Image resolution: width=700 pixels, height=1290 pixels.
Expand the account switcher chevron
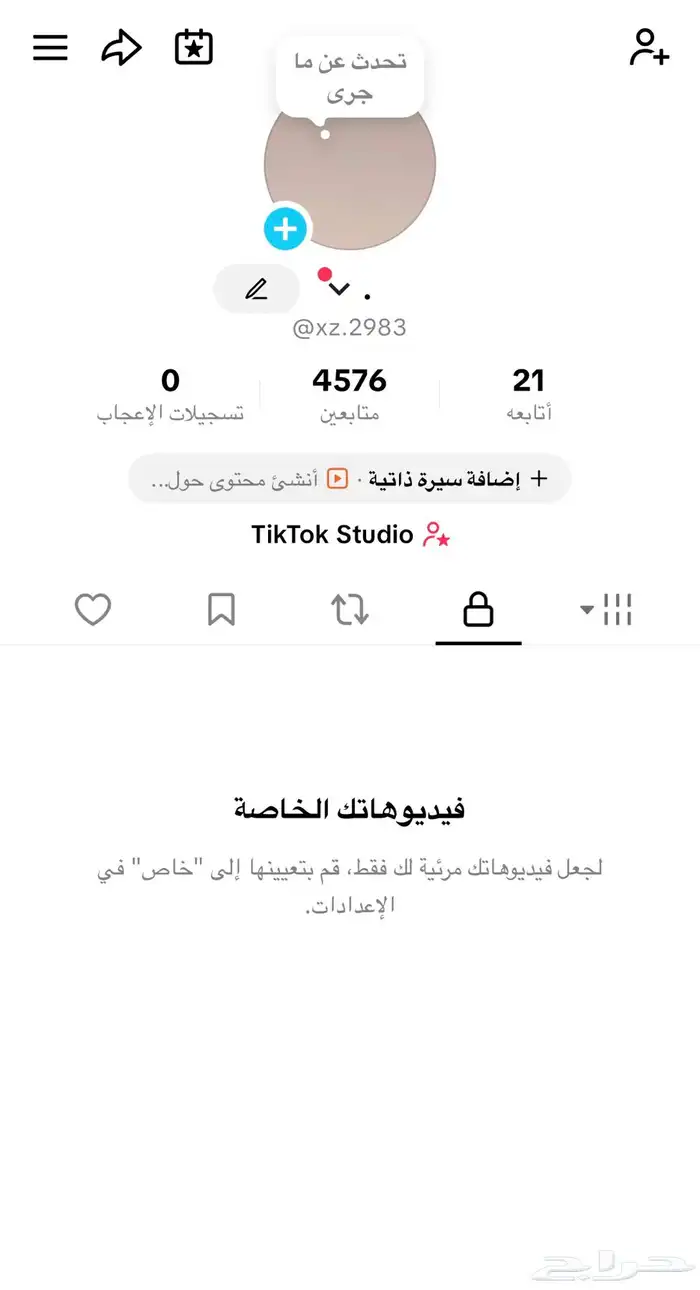[339, 290]
